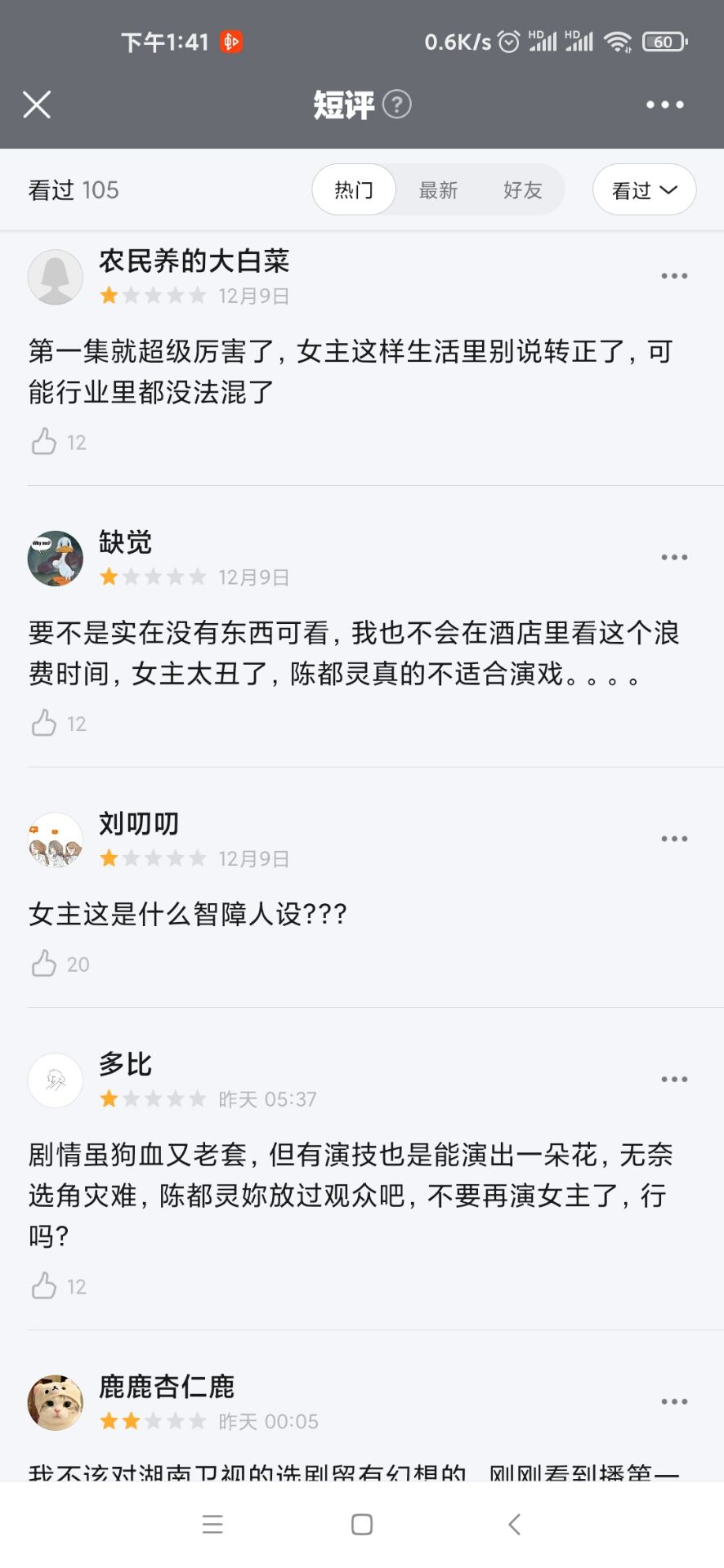The width and height of the screenshot is (724, 1568).
Task: Tap the thumbs-up icon on 缺觉's comment
Action: coord(45,724)
